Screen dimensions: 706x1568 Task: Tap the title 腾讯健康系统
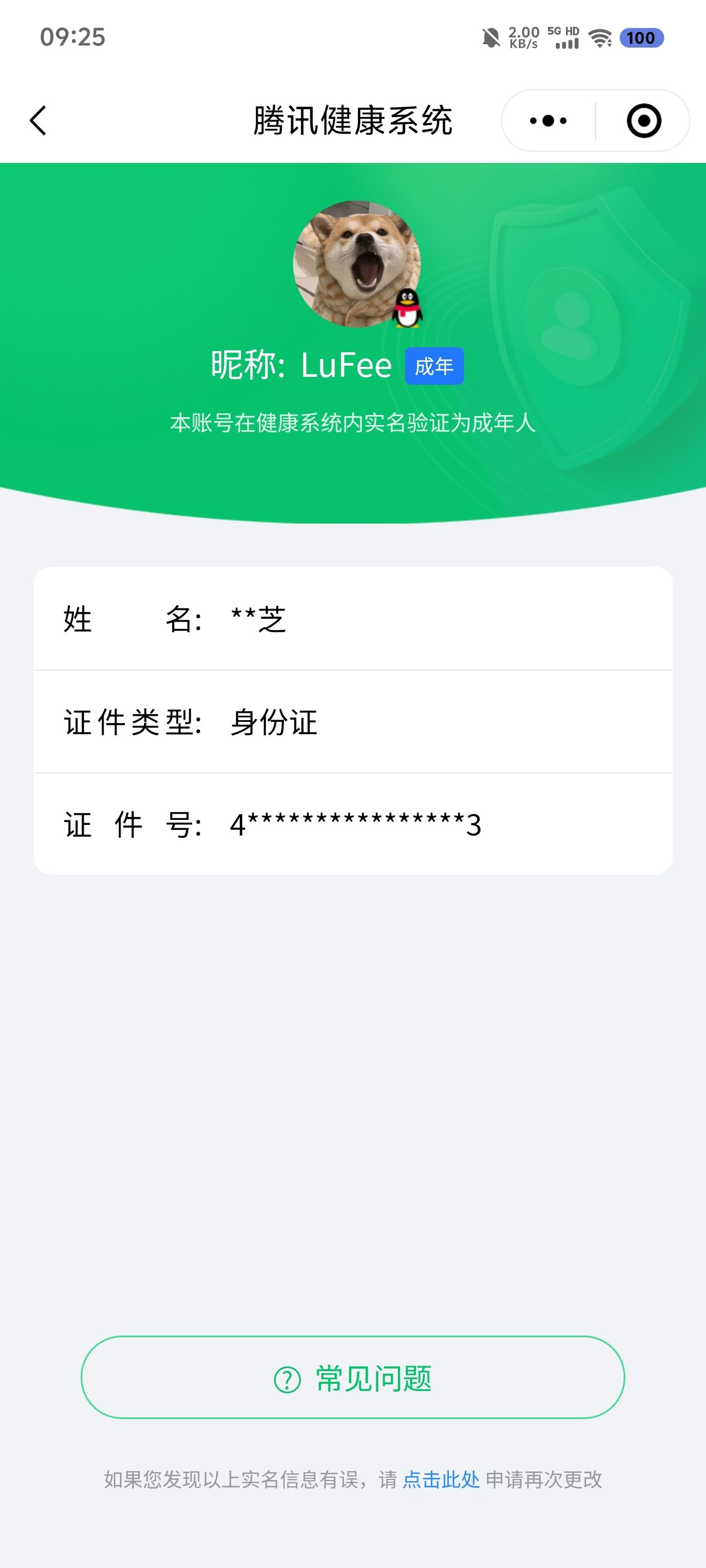pyautogui.click(x=352, y=119)
